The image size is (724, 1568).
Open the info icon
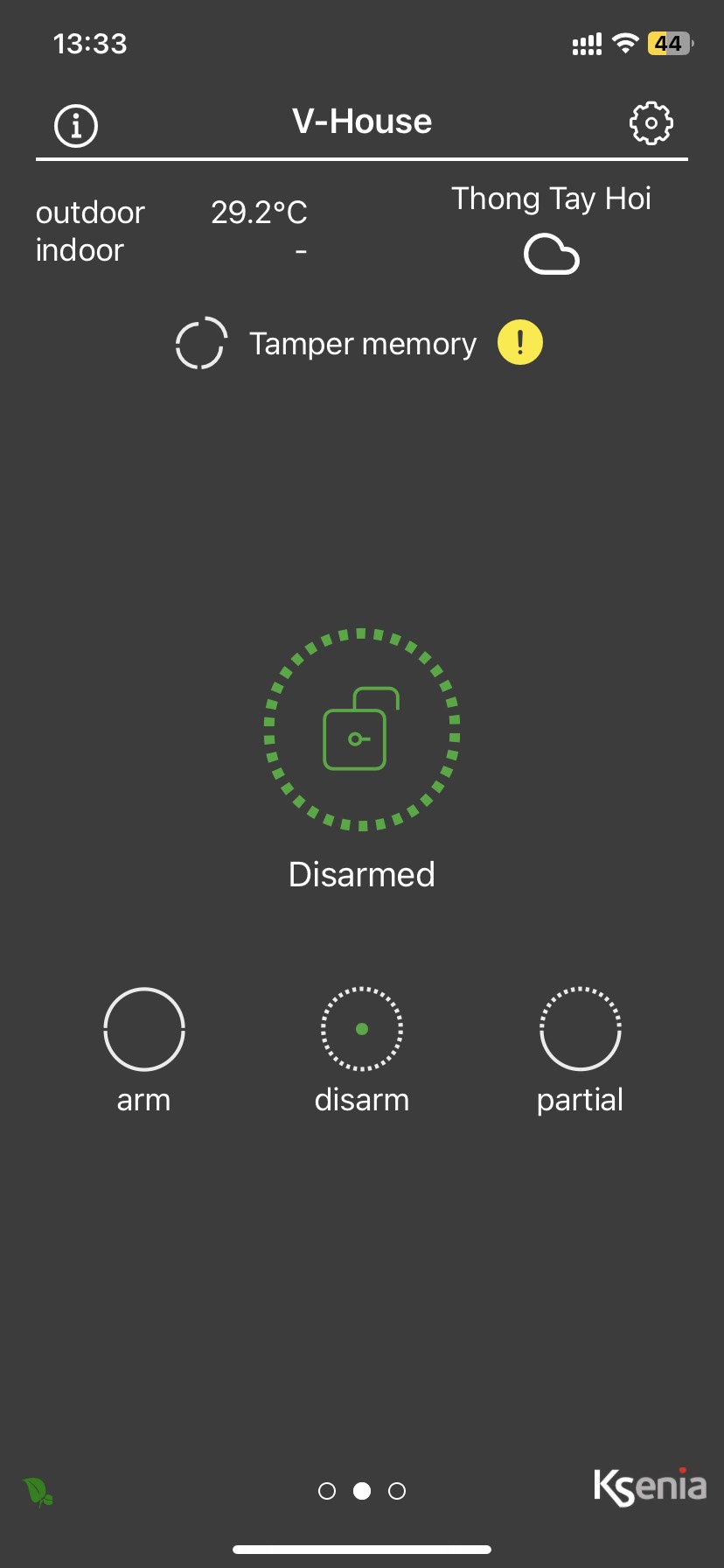click(76, 126)
